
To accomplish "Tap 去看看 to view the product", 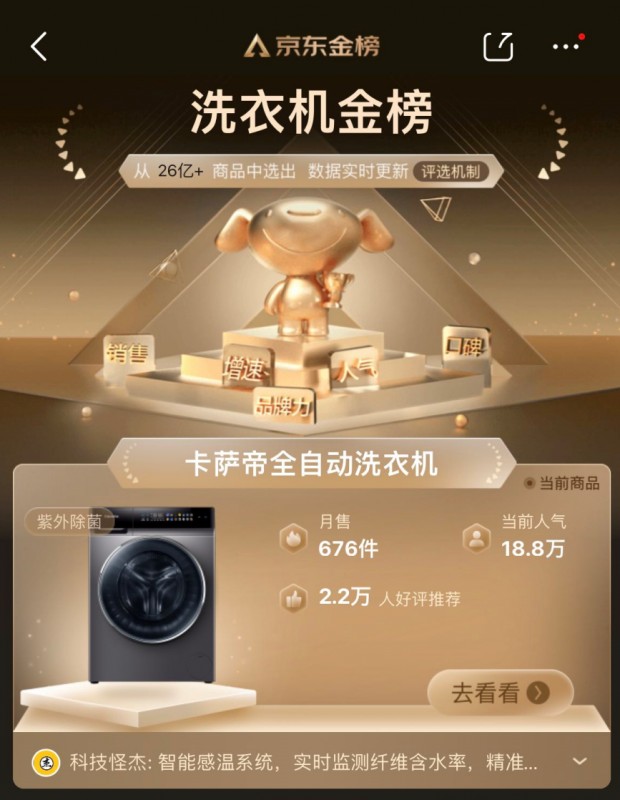I will tap(500, 693).
